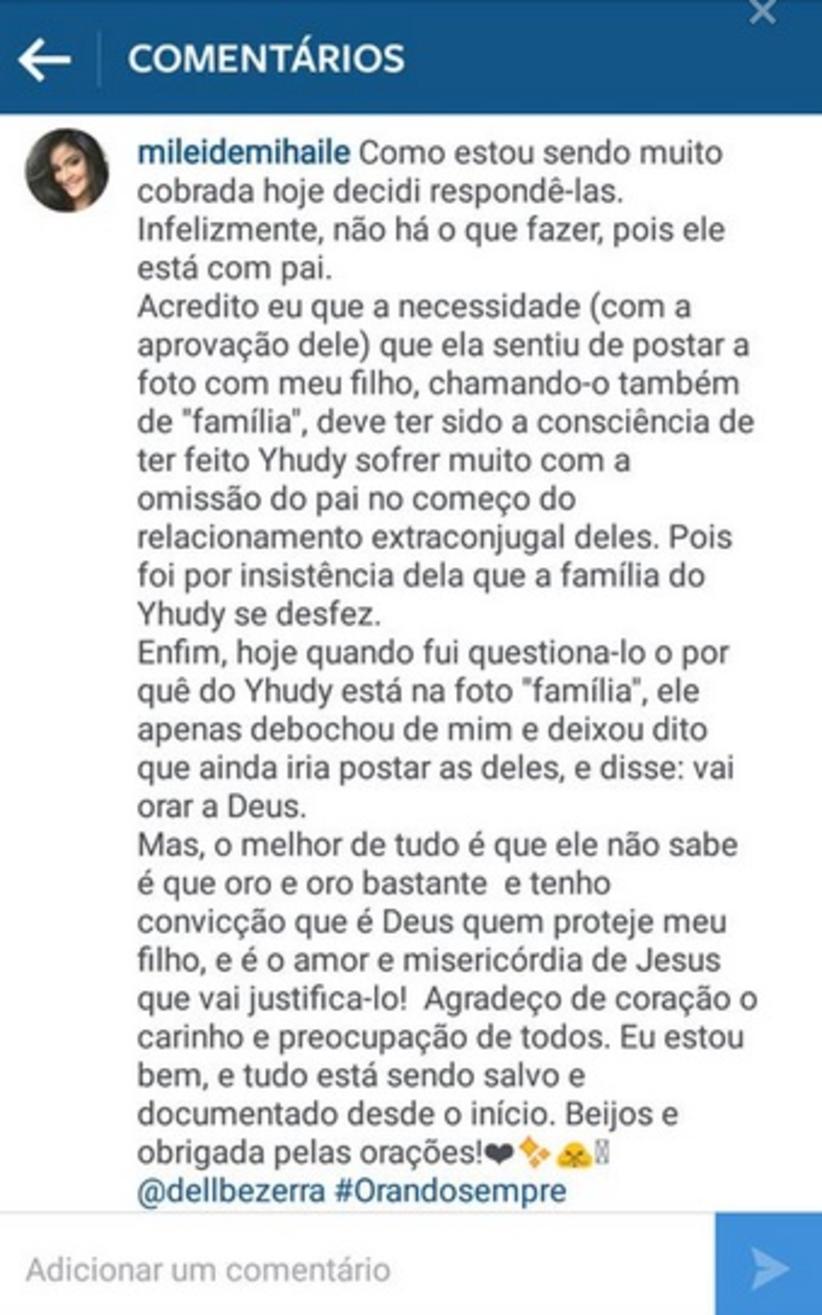This screenshot has width=822, height=1315.
Task: Go back using the arrow icon
Action: [44, 60]
